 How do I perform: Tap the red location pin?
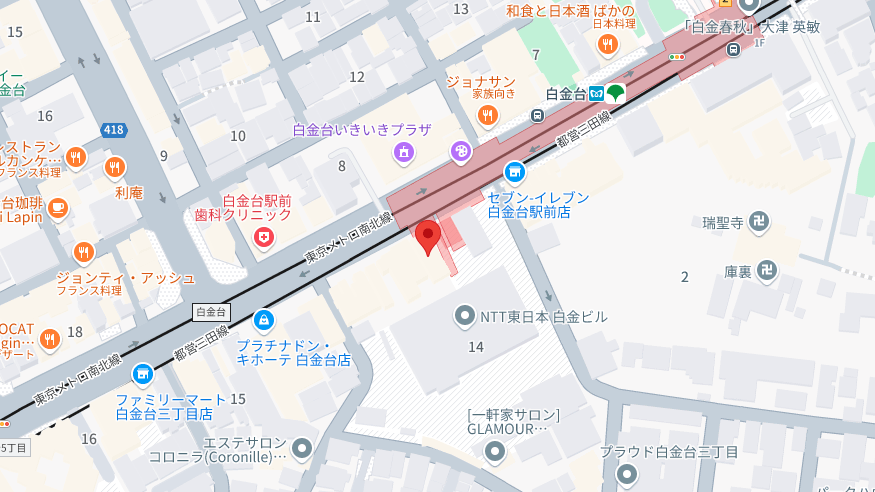click(x=428, y=236)
